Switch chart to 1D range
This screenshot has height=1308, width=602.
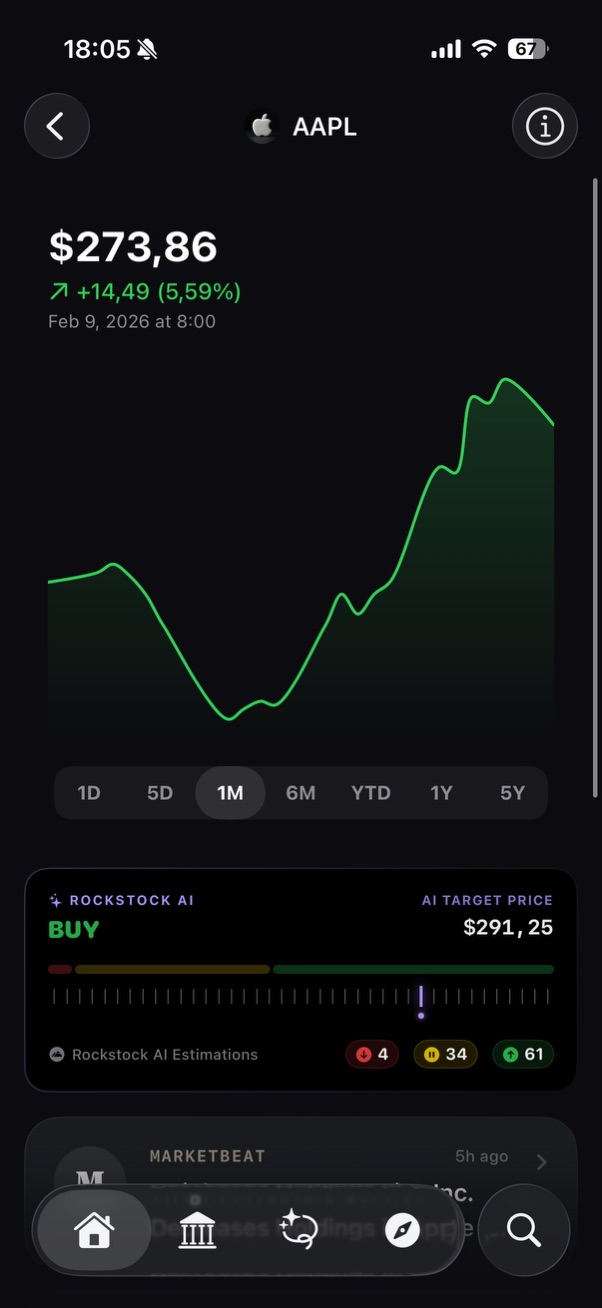[89, 793]
